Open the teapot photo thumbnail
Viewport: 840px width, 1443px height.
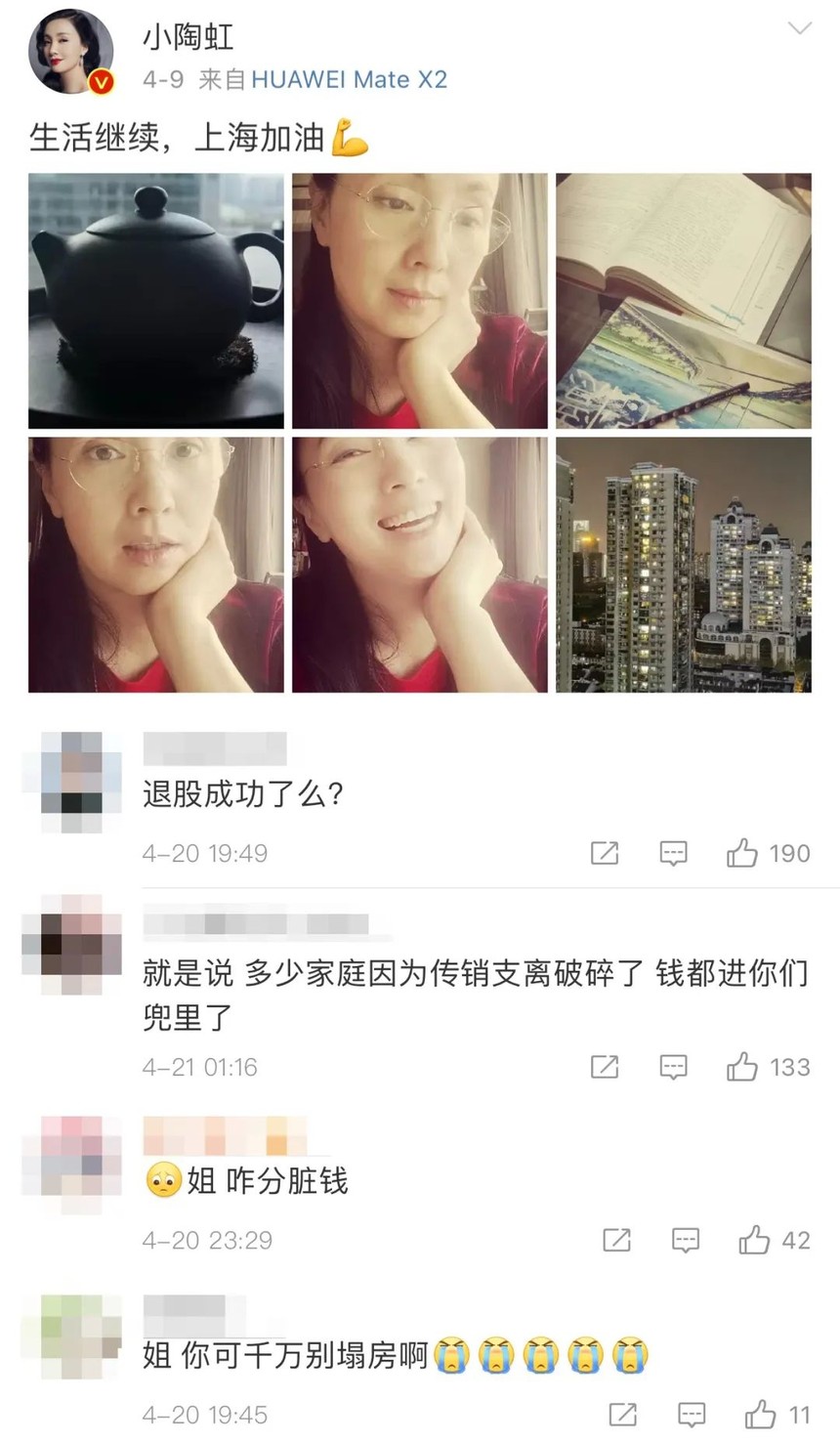coord(154,301)
